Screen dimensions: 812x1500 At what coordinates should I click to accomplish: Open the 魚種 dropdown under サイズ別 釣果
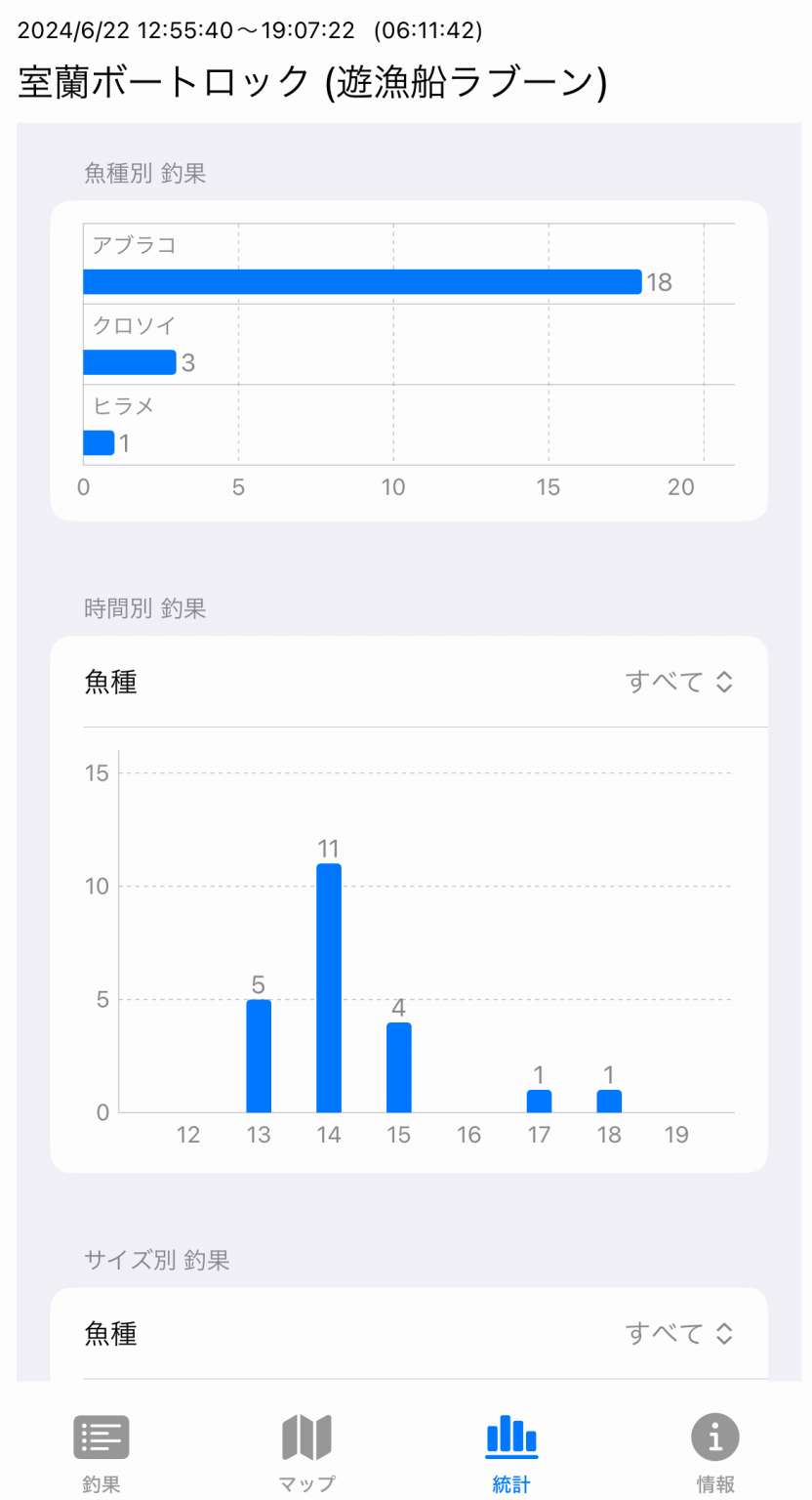pos(679,1333)
